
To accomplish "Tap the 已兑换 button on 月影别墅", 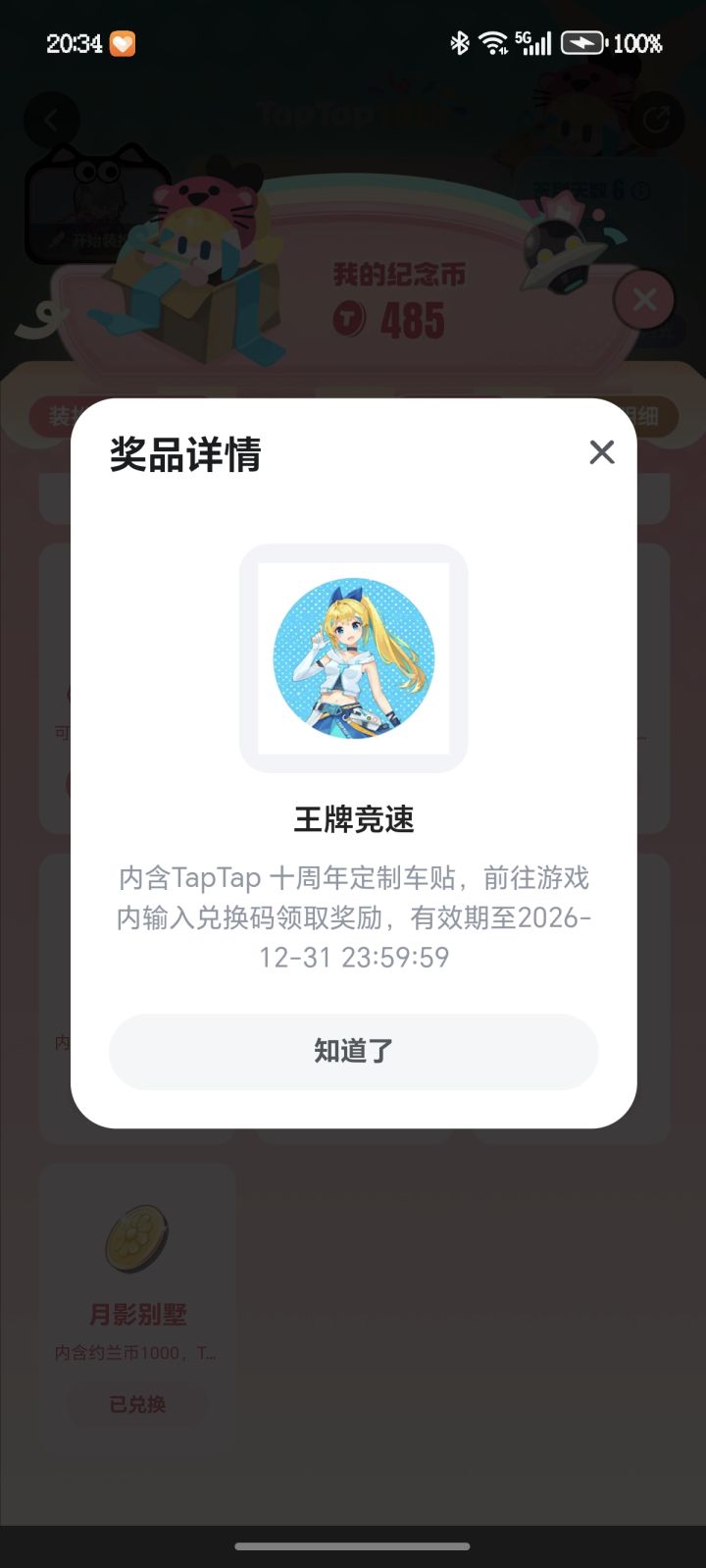I will click(x=135, y=1404).
